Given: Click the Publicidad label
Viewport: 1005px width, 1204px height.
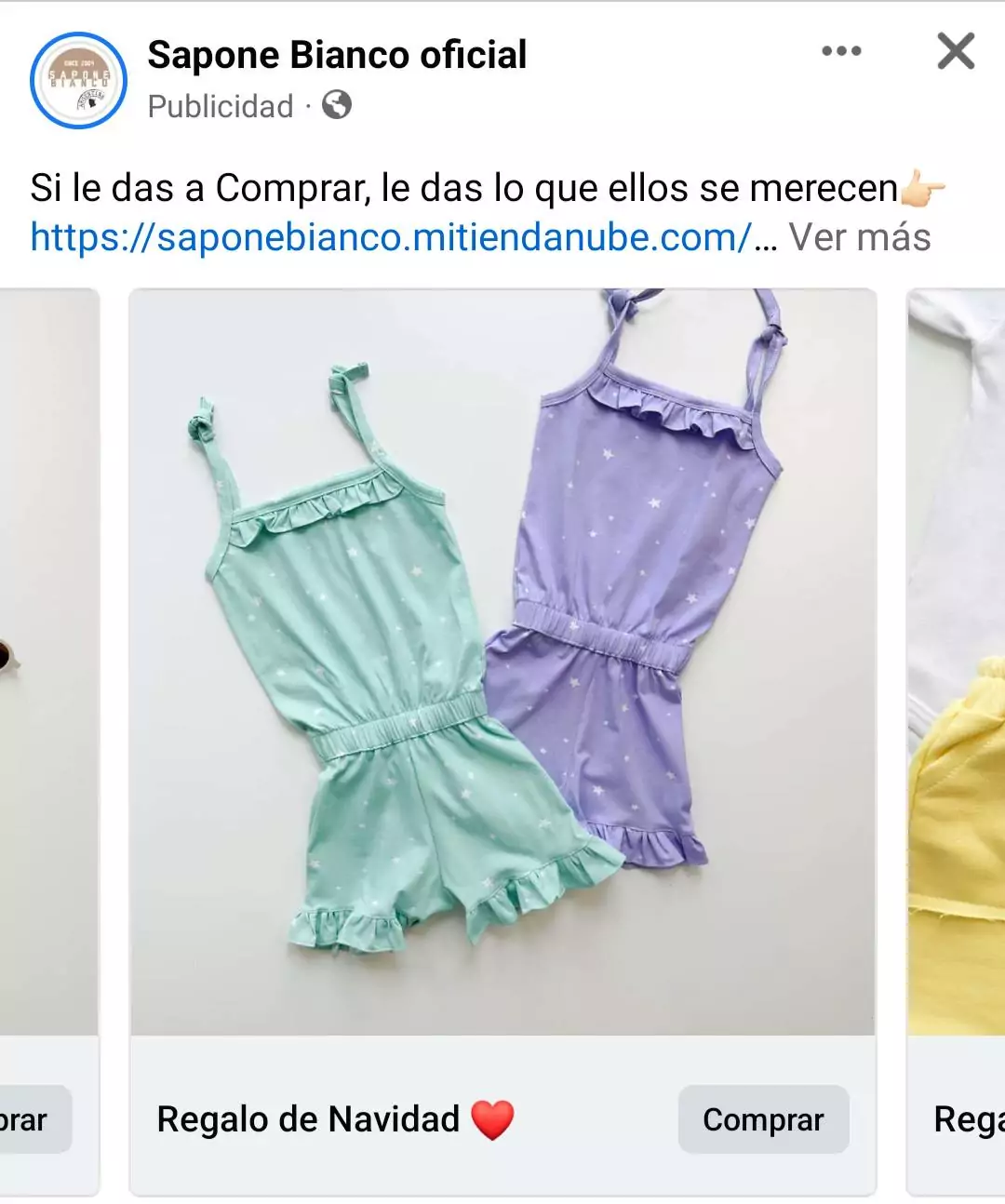Looking at the screenshot, I should tap(220, 105).
